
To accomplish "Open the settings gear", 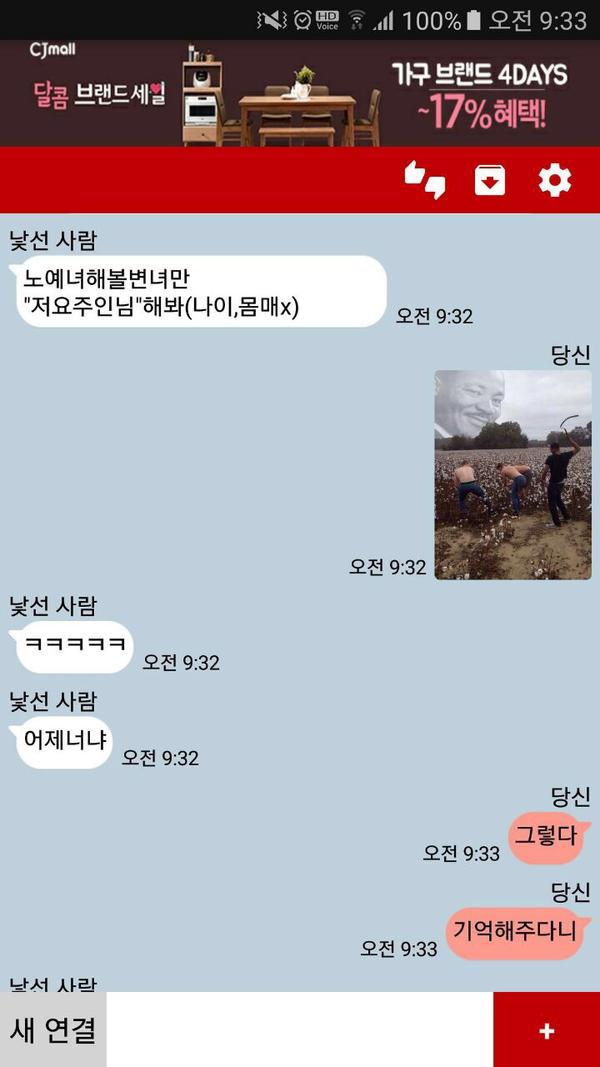I will tap(555, 180).
